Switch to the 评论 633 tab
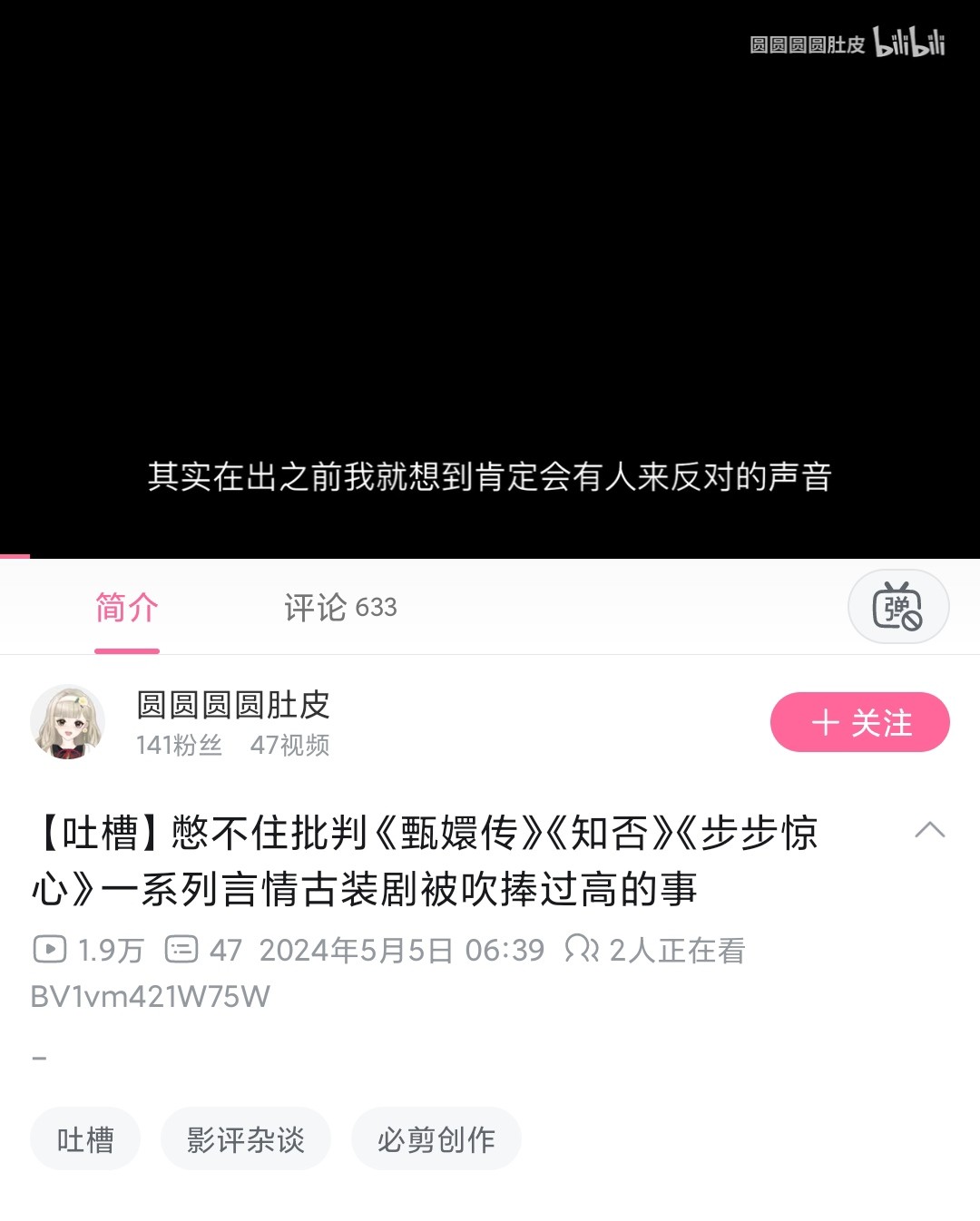This screenshot has height=1221, width=980. pyautogui.click(x=340, y=607)
